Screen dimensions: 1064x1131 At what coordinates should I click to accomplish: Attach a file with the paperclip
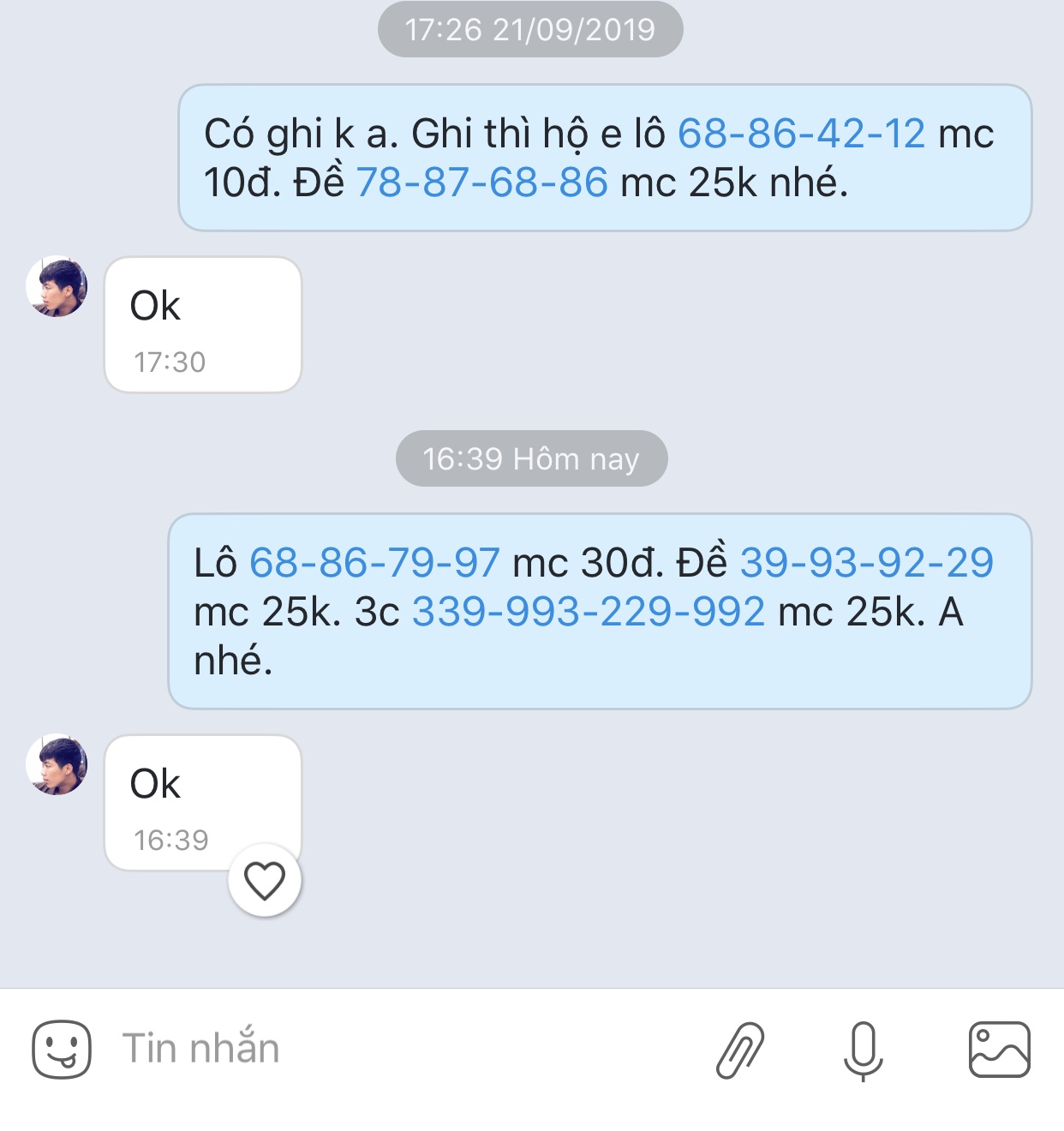click(x=740, y=1049)
